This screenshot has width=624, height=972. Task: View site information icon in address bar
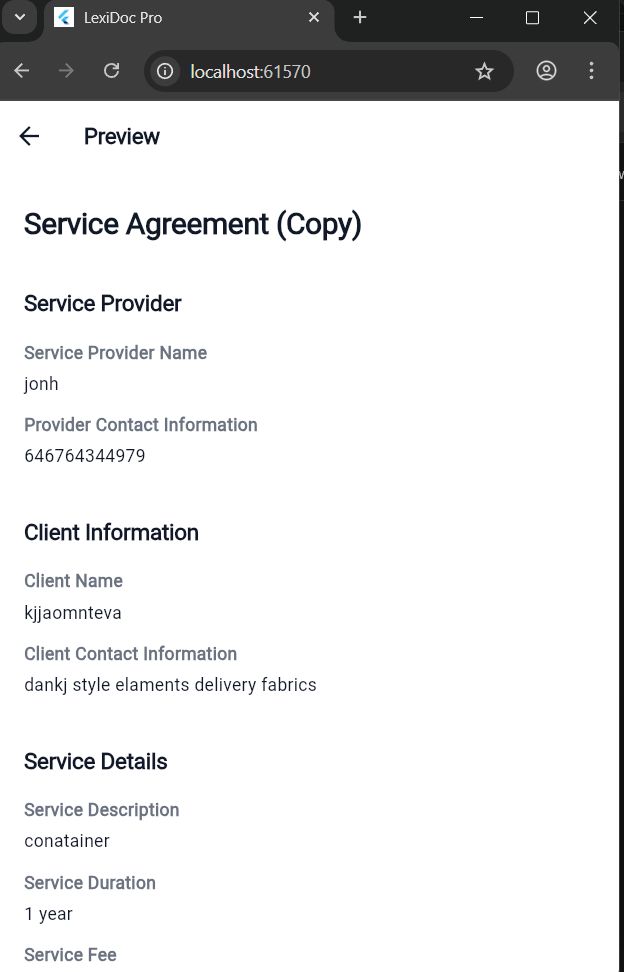coord(167,71)
